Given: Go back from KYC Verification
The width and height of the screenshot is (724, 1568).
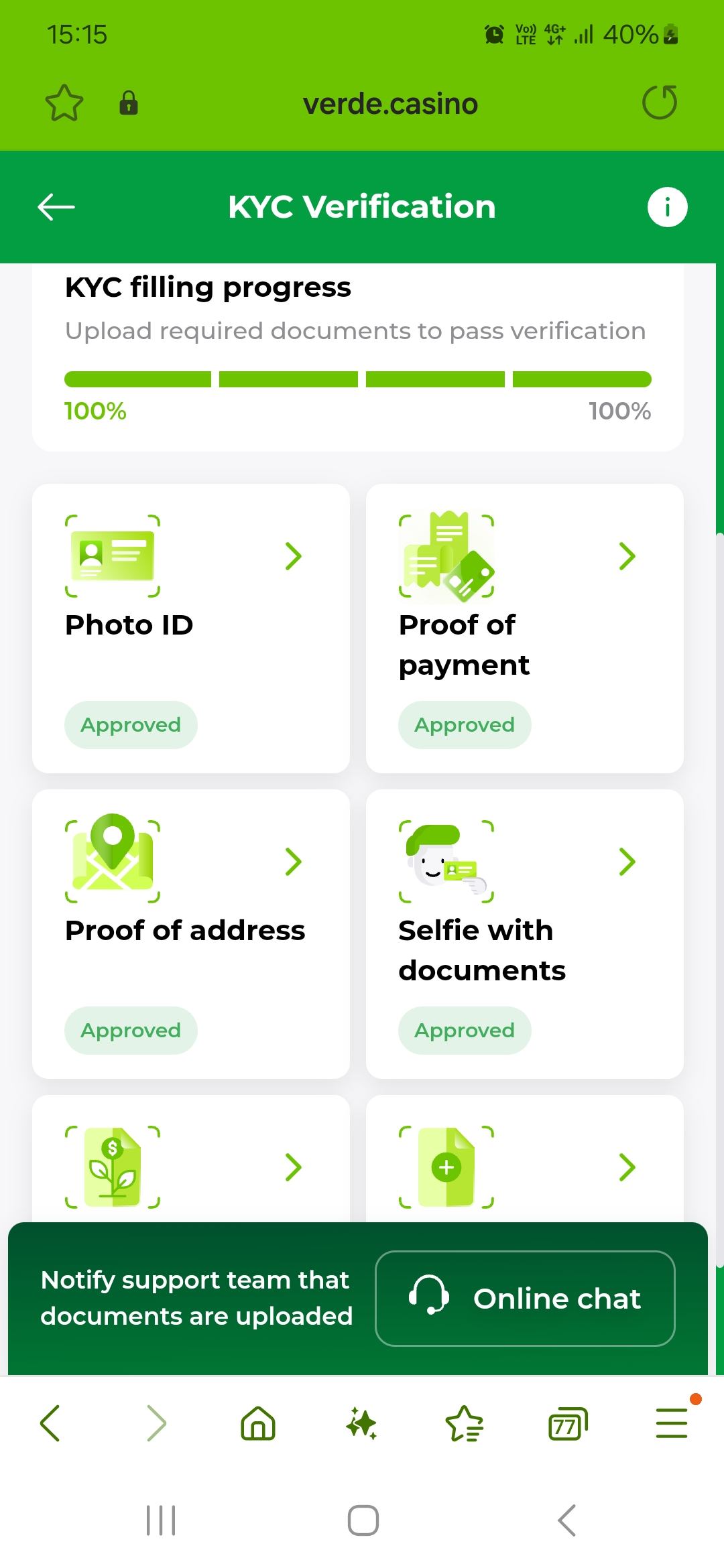Looking at the screenshot, I should pos(56,207).
